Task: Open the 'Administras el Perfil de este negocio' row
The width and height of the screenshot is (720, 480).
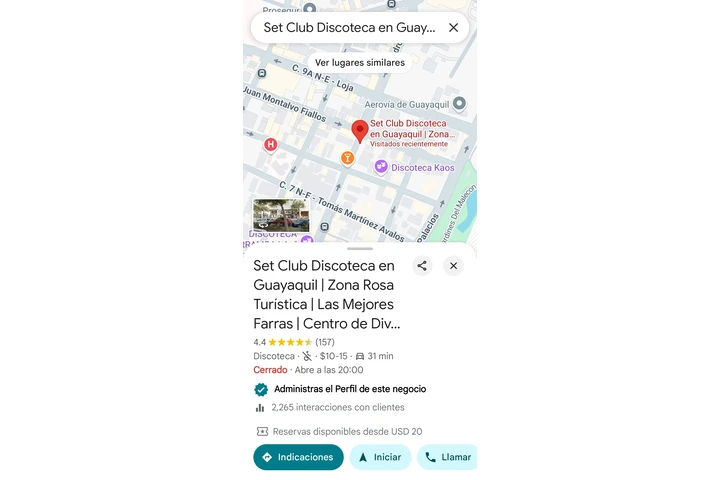Action: (x=340, y=389)
